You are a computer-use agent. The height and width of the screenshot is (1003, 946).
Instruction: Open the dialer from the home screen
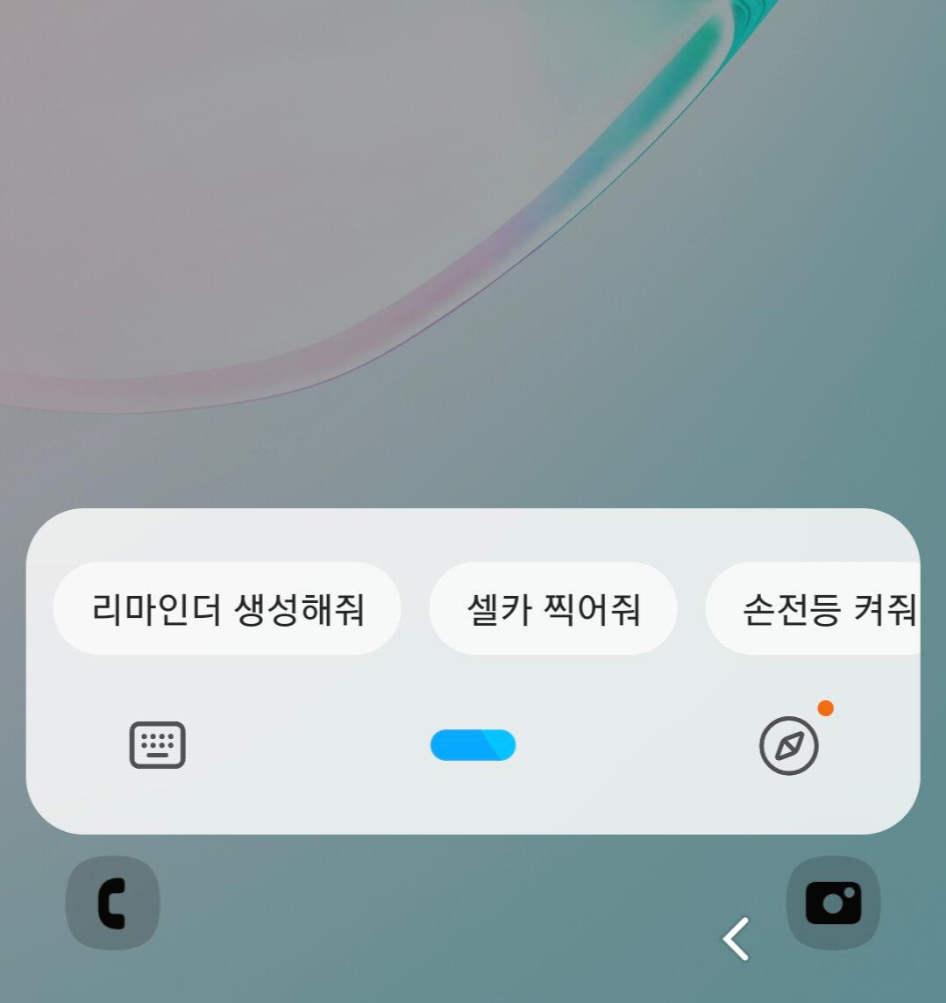pos(111,901)
